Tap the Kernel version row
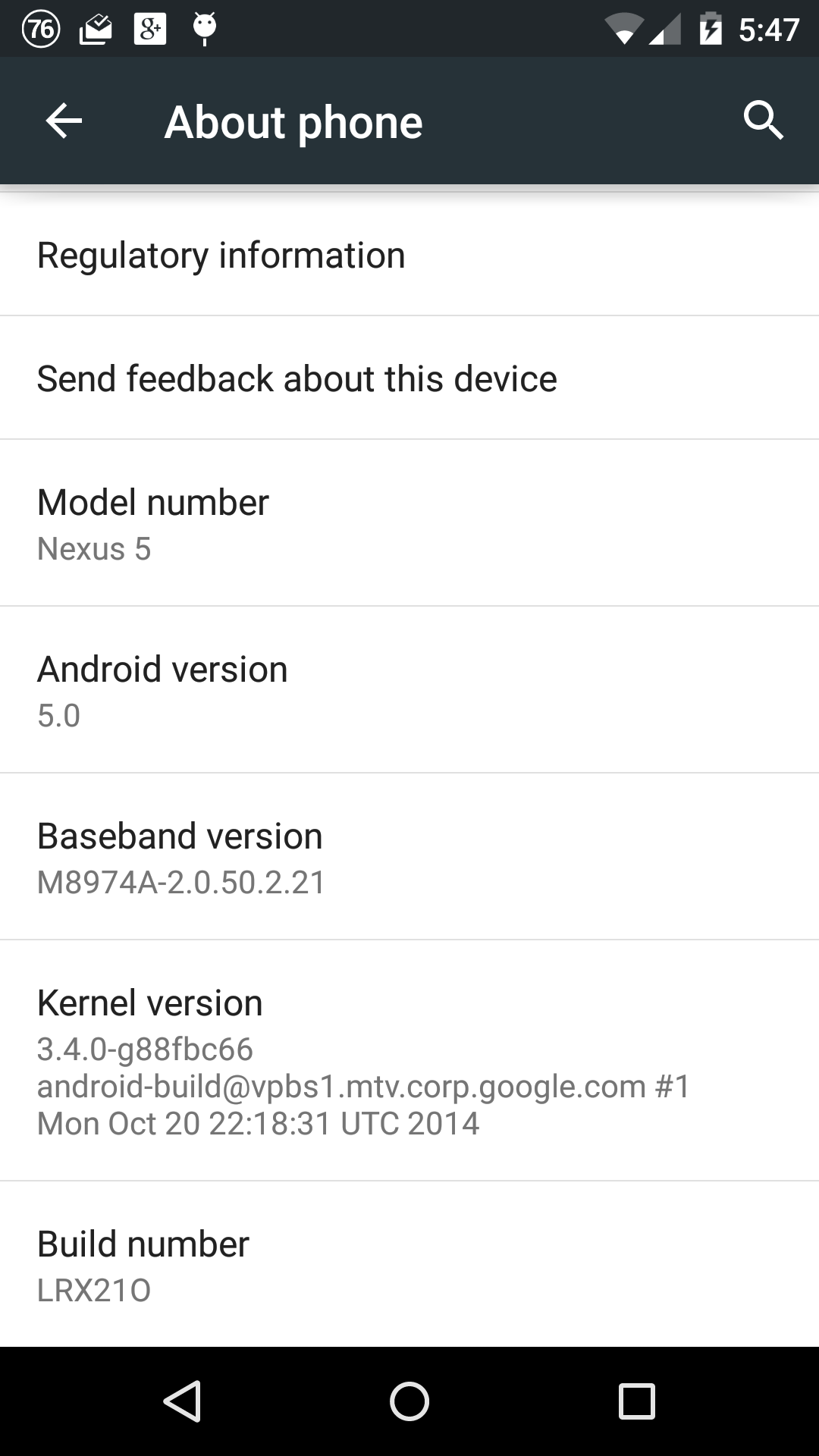819x1456 pixels. 409,1060
